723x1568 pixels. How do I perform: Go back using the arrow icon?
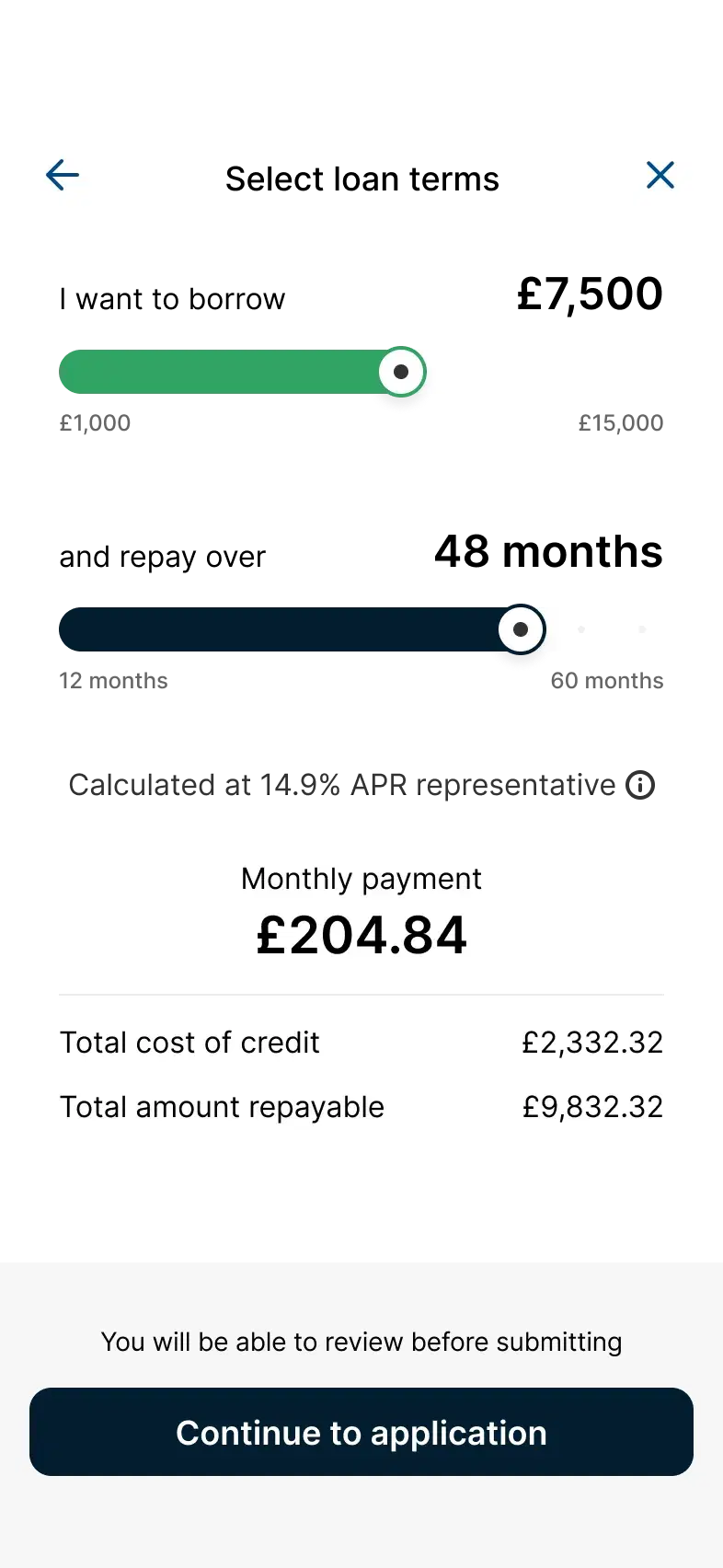[63, 175]
